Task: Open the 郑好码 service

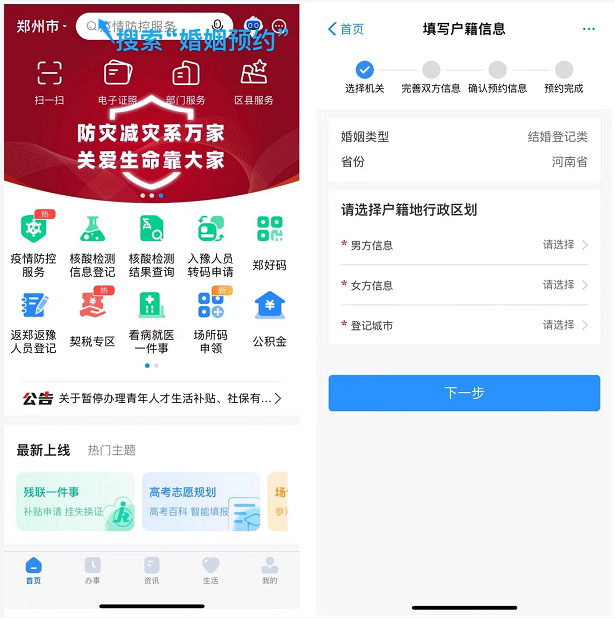Action: 269,245
